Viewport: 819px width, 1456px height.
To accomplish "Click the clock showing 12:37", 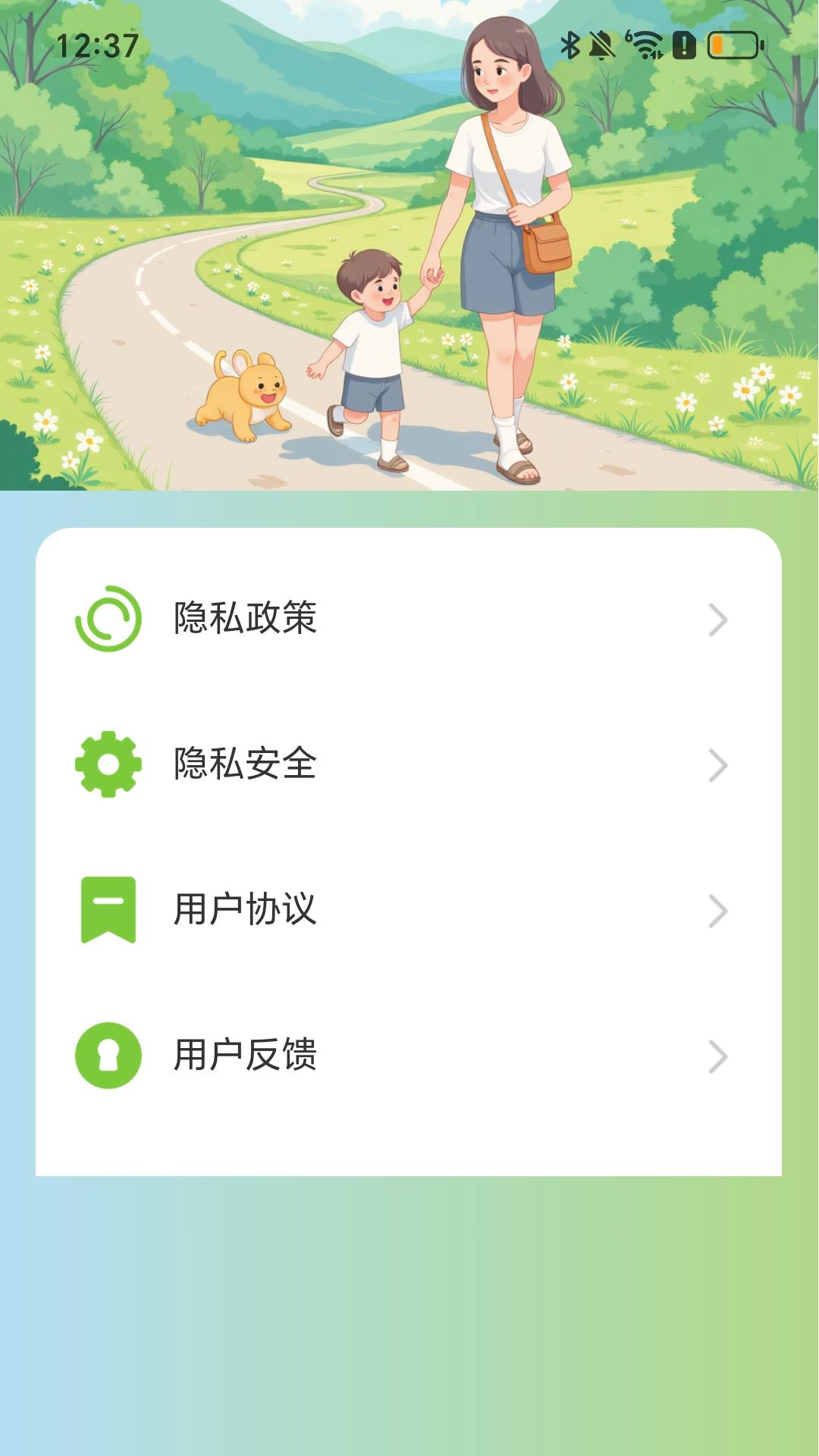I will pos(99,44).
